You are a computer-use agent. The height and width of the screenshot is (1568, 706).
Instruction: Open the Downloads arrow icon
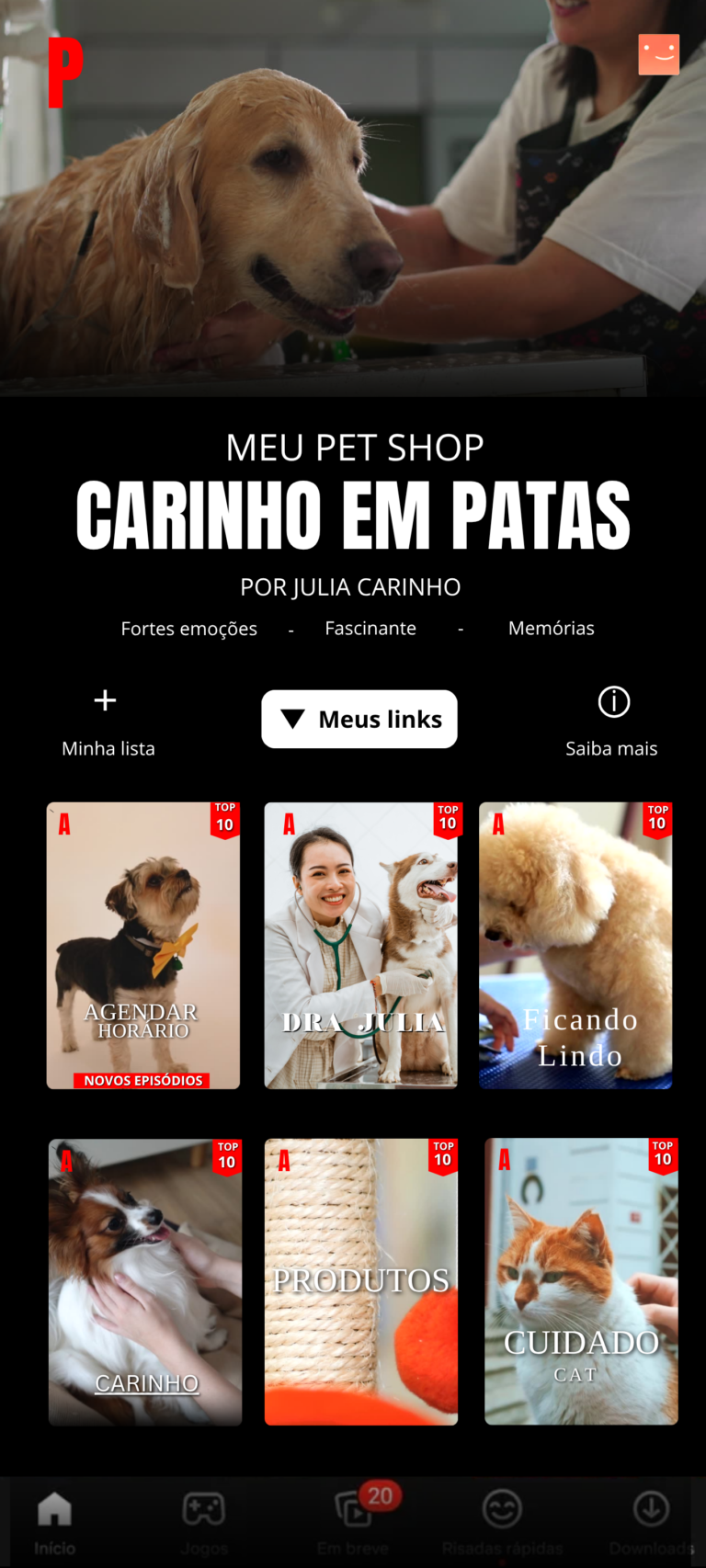click(x=650, y=1508)
